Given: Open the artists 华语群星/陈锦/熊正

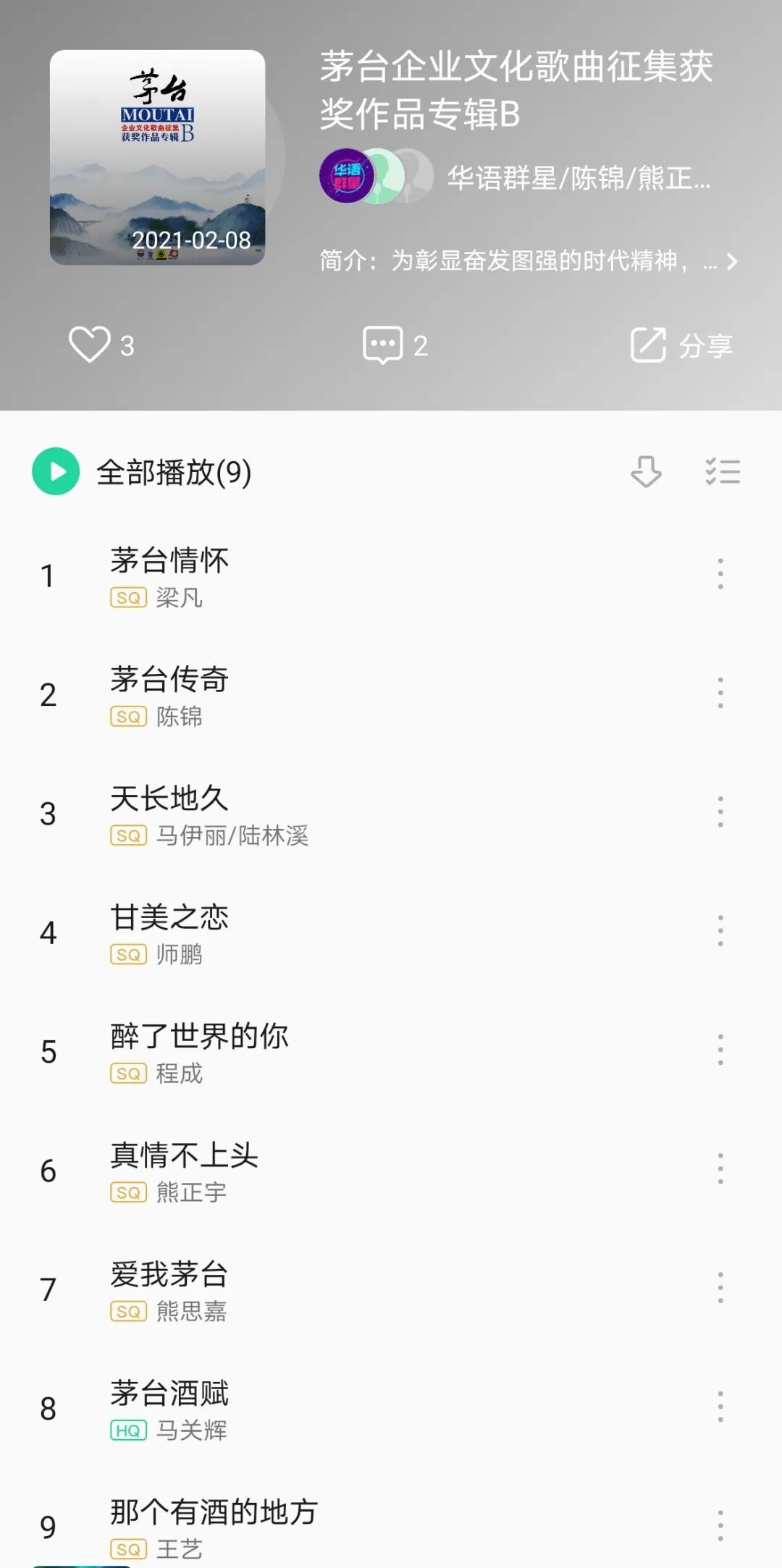Looking at the screenshot, I should 516,177.
